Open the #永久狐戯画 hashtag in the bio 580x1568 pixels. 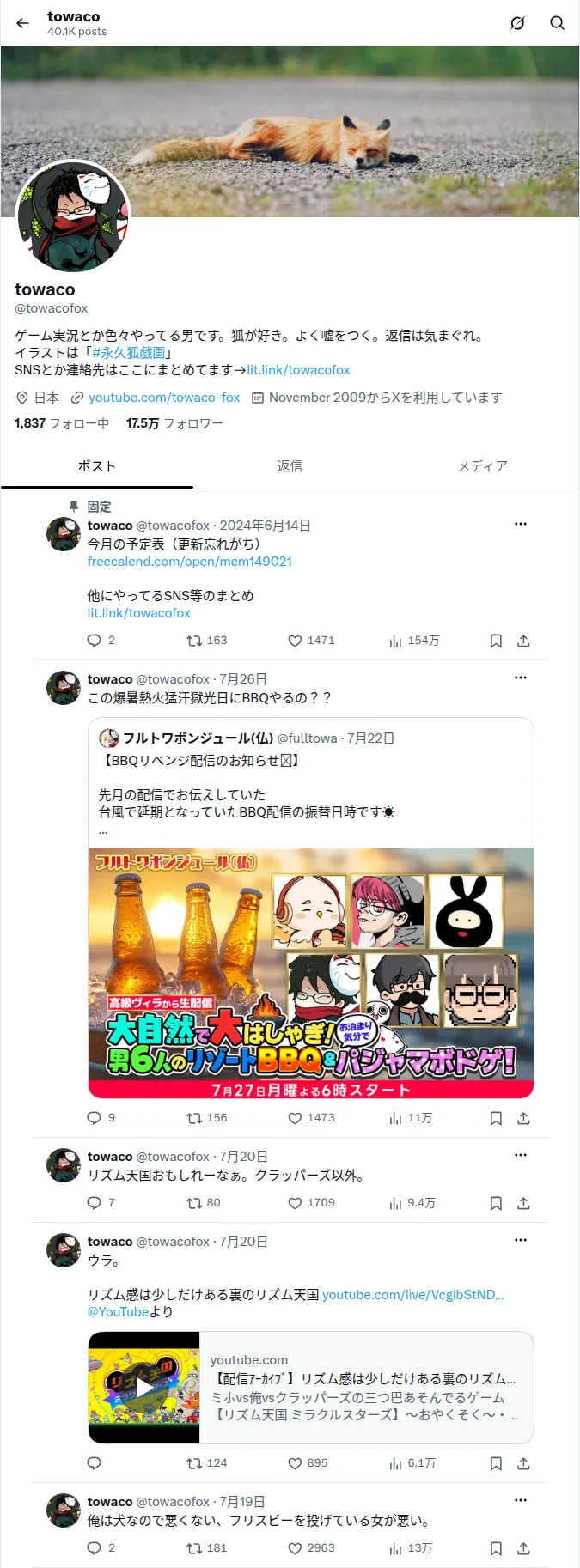(x=129, y=353)
